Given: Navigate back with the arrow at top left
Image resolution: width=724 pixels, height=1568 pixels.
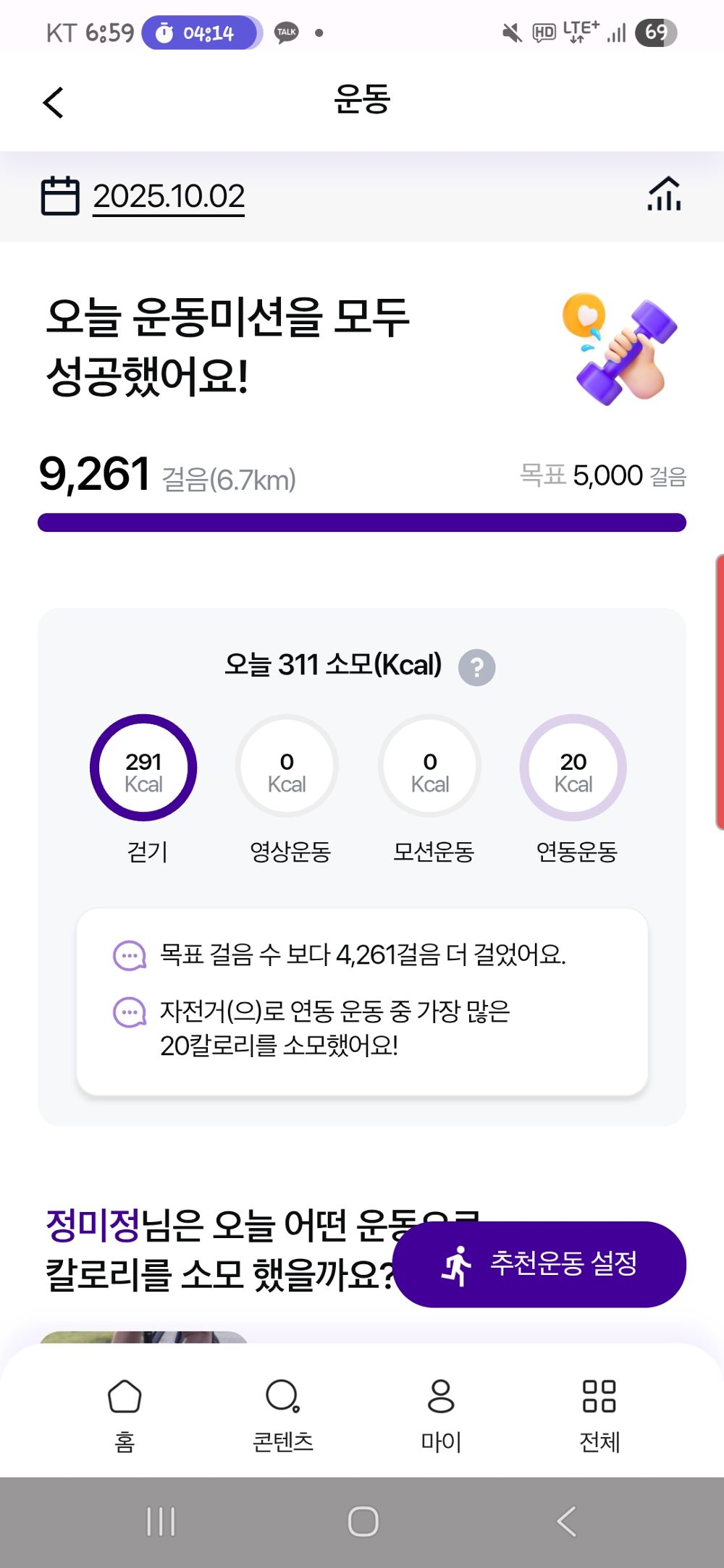Looking at the screenshot, I should [x=51, y=101].
